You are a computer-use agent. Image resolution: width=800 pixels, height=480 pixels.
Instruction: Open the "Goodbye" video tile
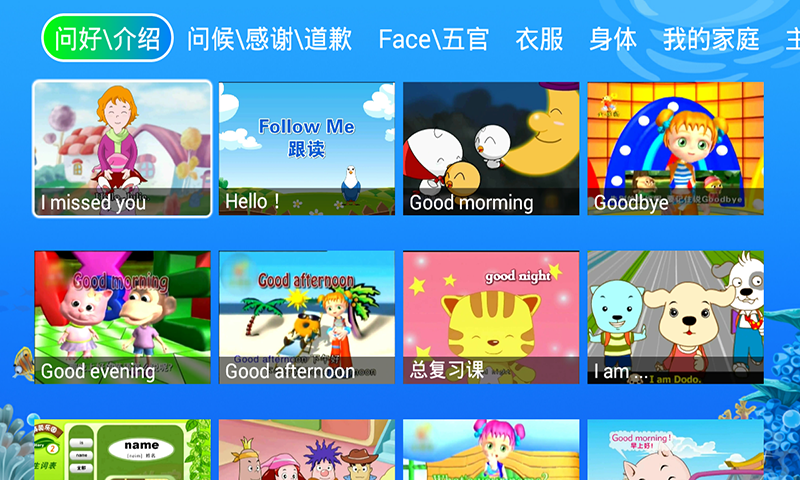(675, 148)
